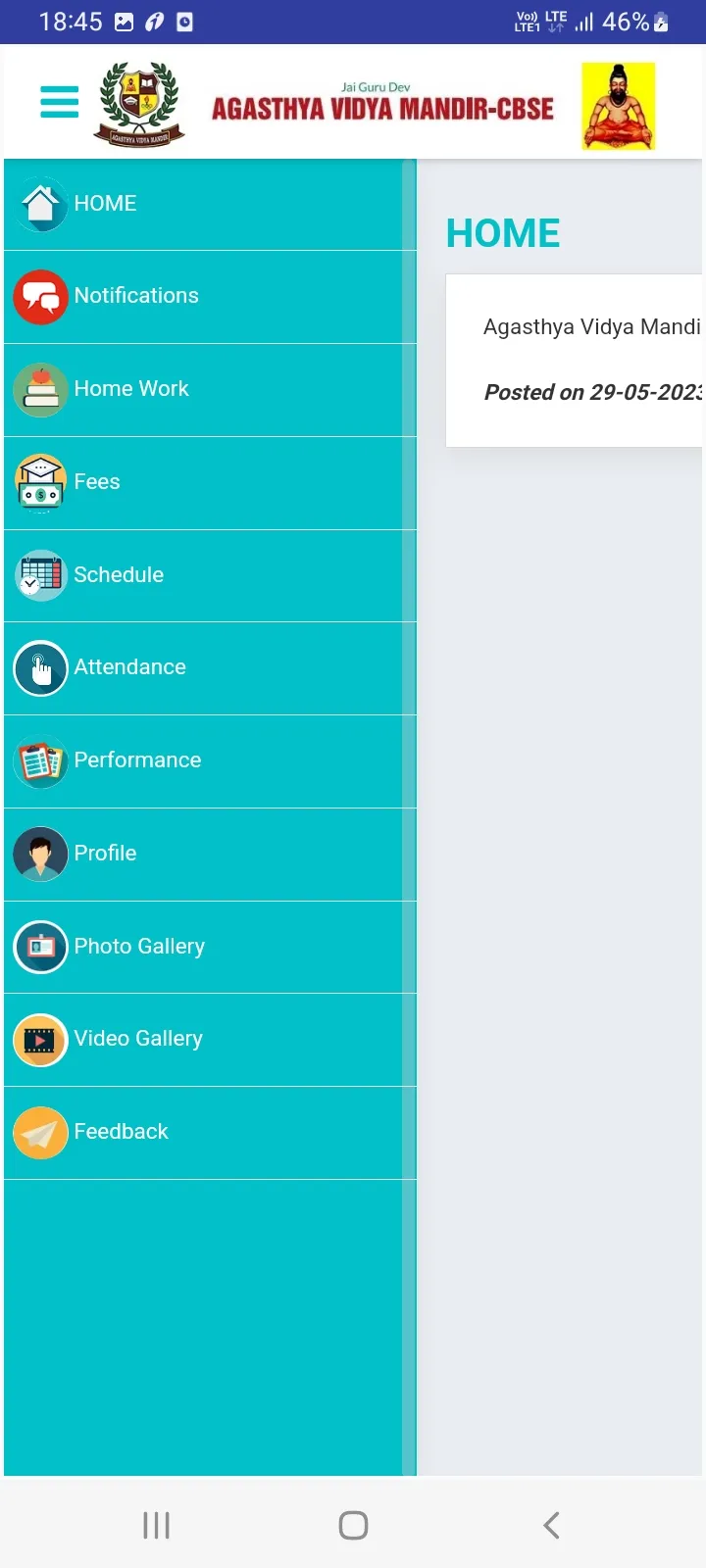Image resolution: width=706 pixels, height=1568 pixels.
Task: Open Fees via the money envelope icon
Action: (40, 482)
